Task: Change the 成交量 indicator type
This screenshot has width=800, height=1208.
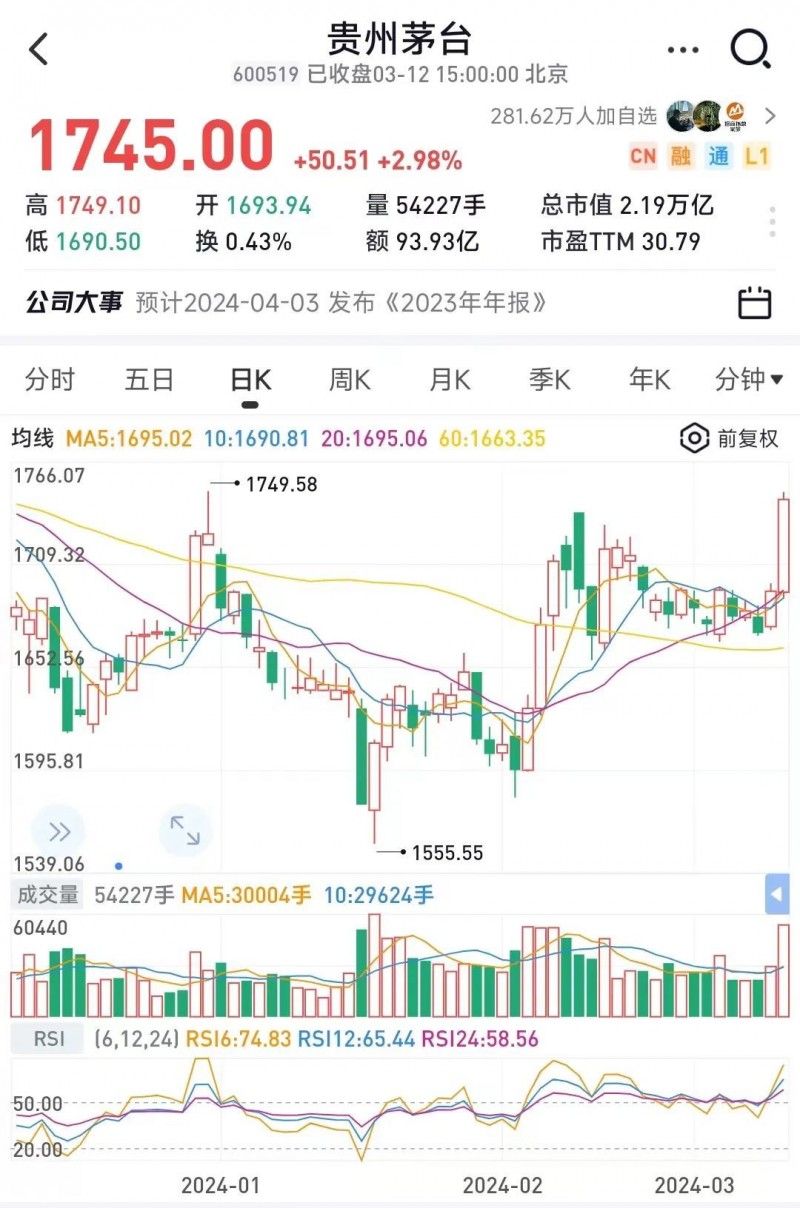Action: pos(46,895)
